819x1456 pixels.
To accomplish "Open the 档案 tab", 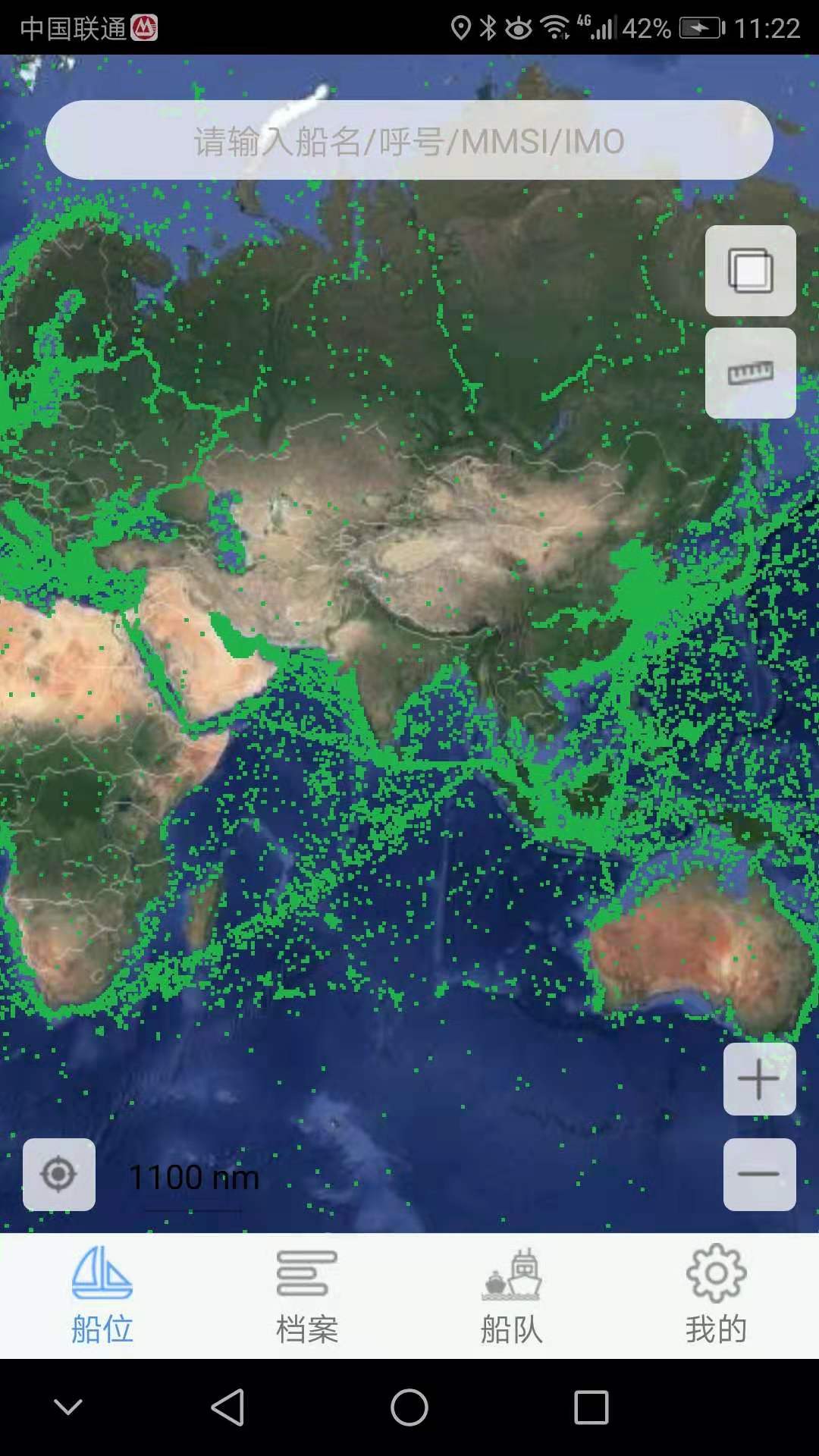I will point(307,1295).
